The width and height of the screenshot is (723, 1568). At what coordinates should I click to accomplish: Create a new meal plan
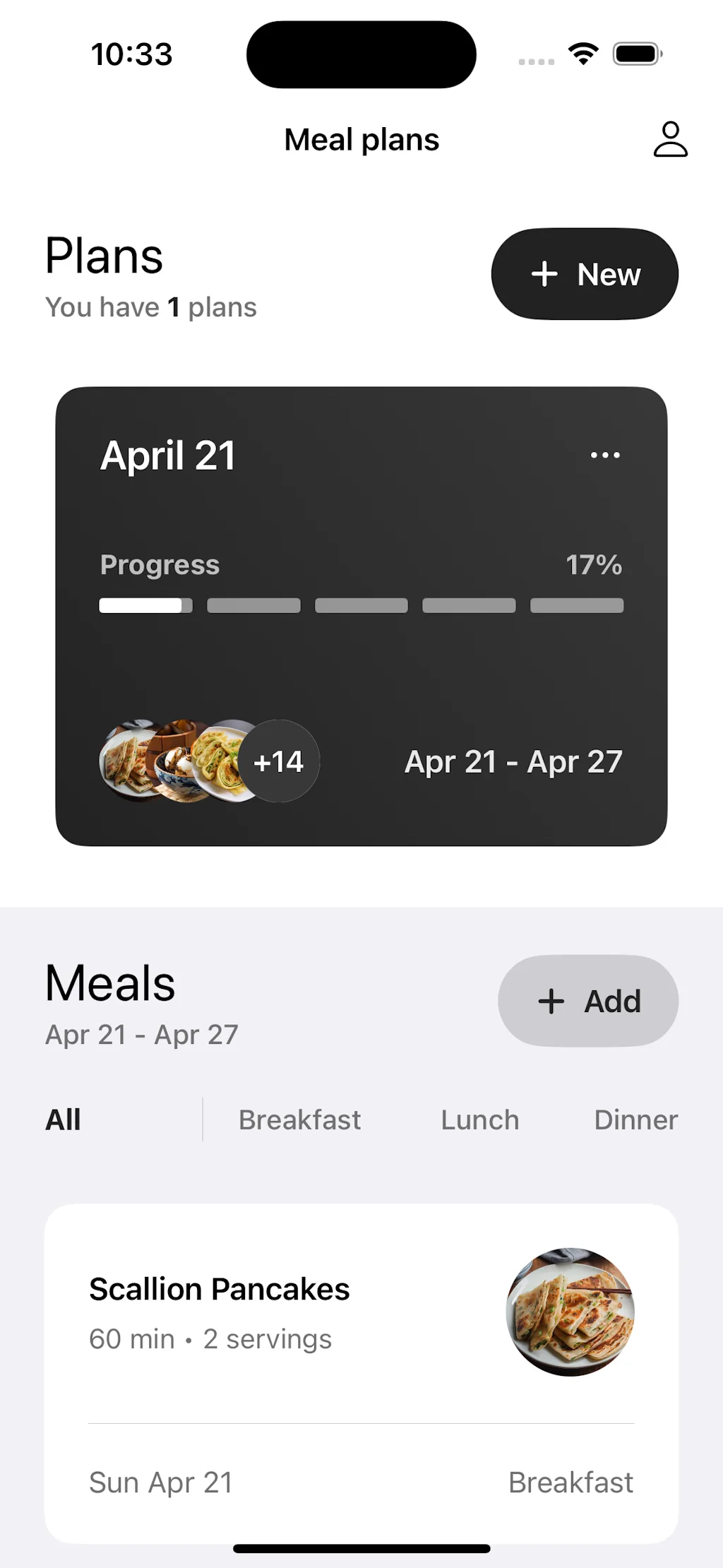click(x=585, y=274)
